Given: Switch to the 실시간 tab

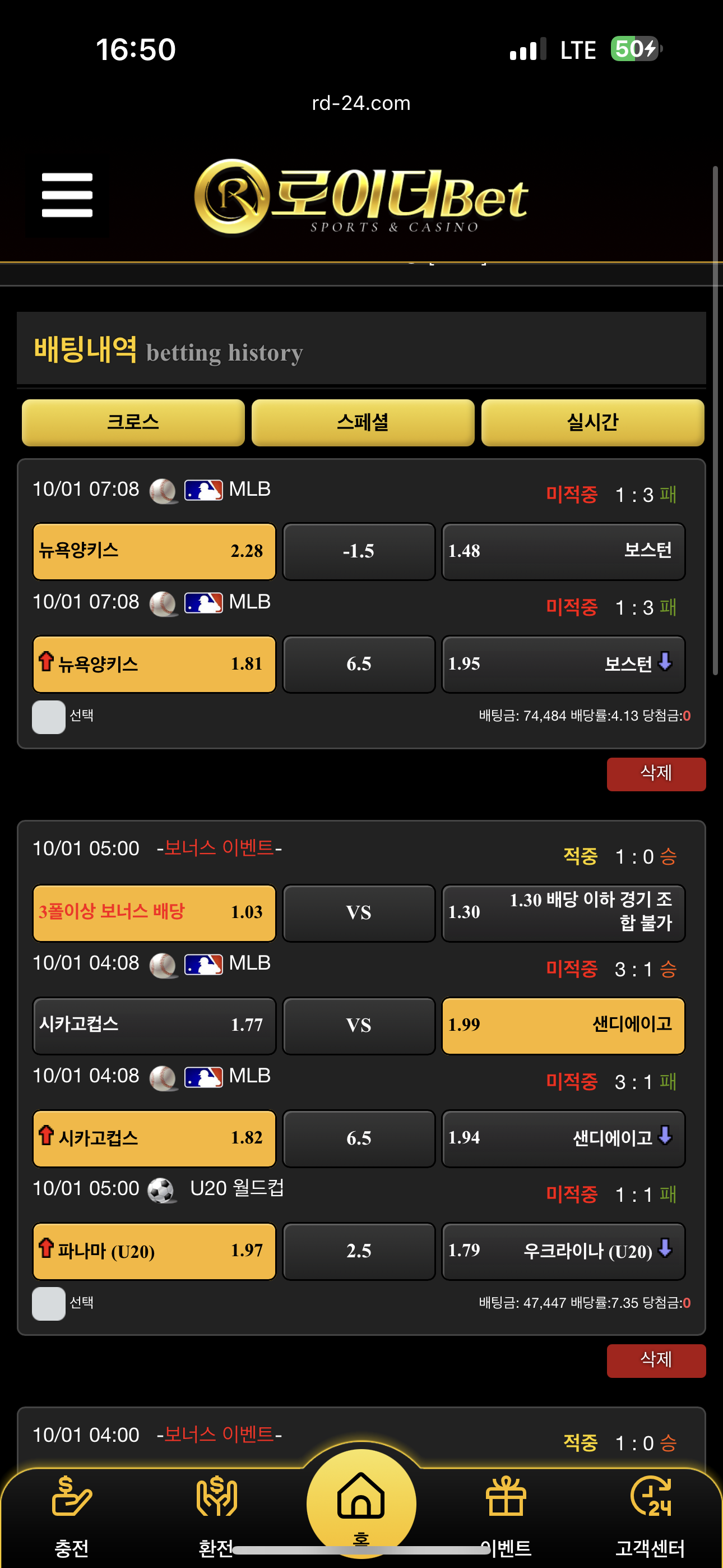Looking at the screenshot, I should tap(592, 422).
